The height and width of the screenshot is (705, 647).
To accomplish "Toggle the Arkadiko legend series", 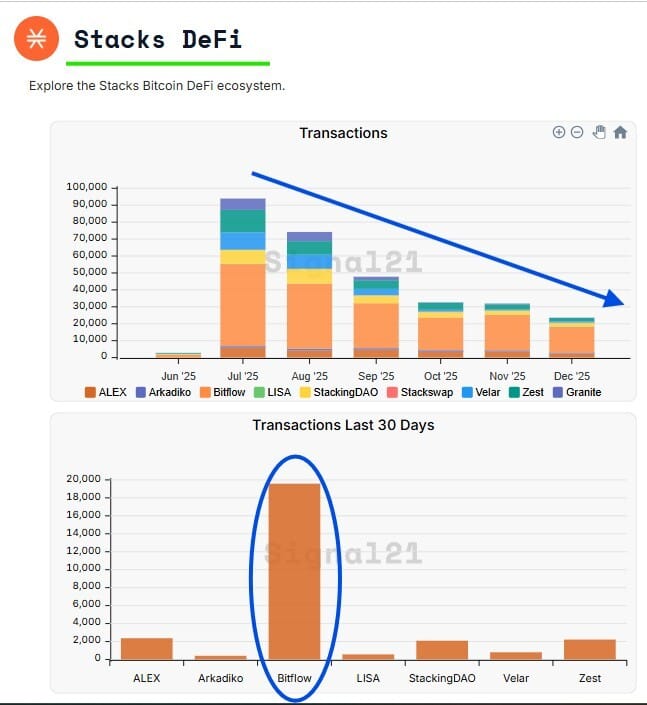I will [162, 392].
